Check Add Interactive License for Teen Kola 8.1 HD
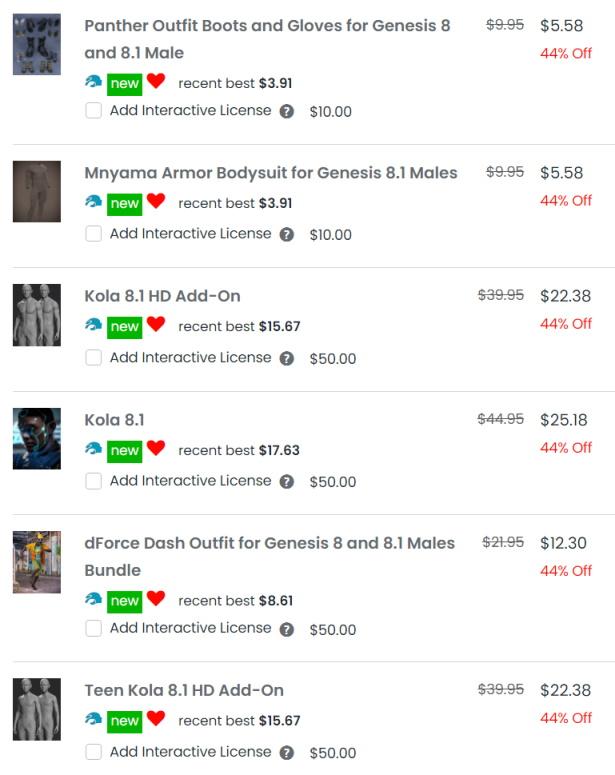This screenshot has width=615, height=775. 94,752
